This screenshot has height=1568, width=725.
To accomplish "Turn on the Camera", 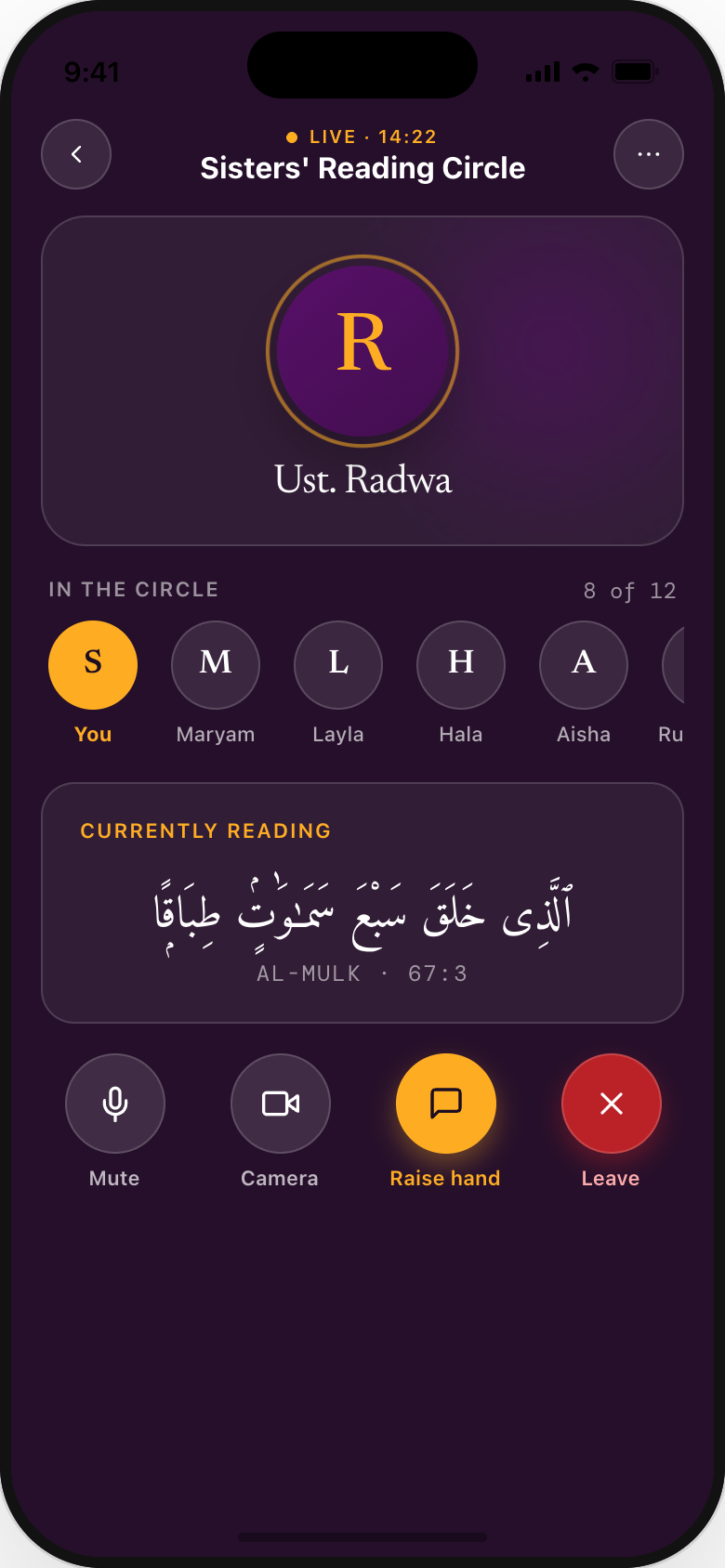I will click(x=281, y=1104).
